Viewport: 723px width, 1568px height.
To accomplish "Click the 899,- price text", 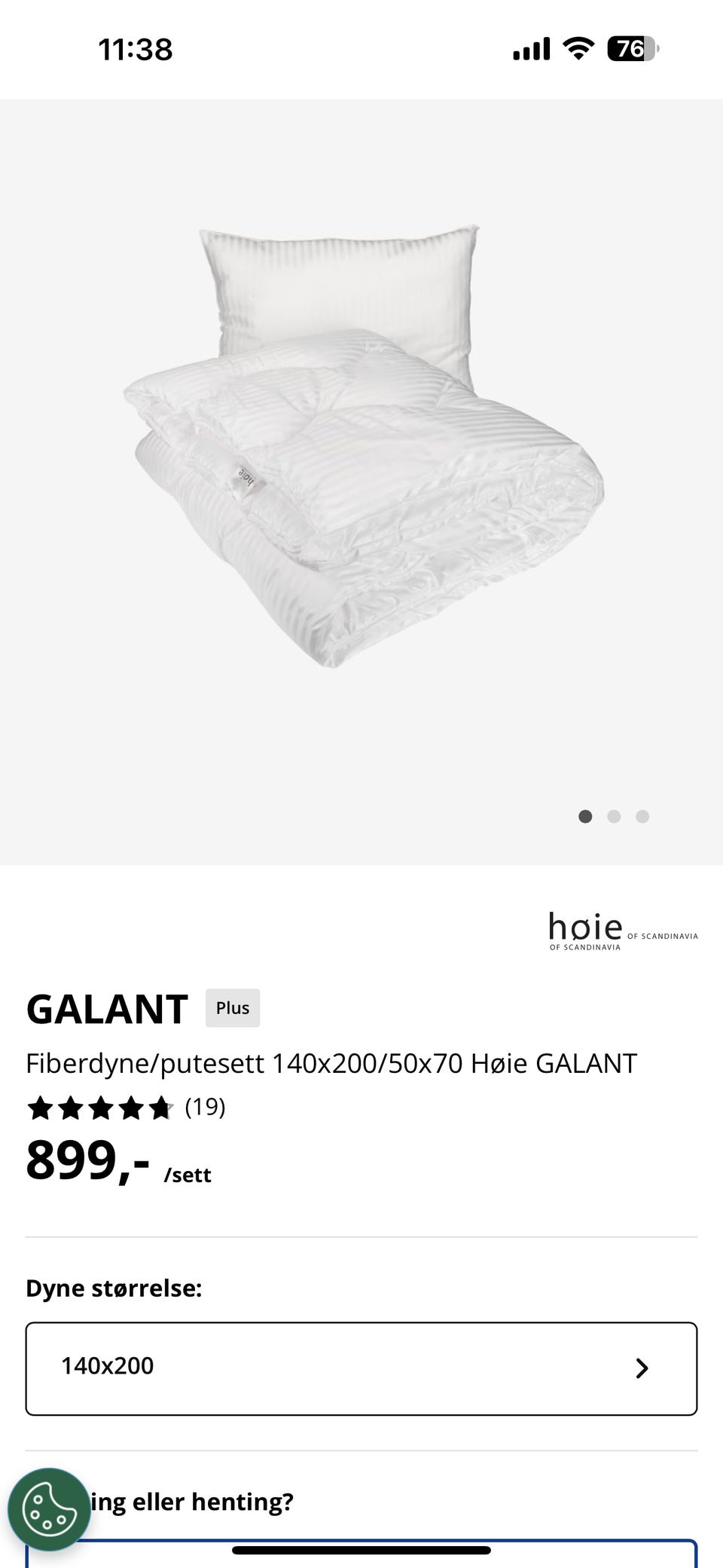I will tap(87, 1160).
